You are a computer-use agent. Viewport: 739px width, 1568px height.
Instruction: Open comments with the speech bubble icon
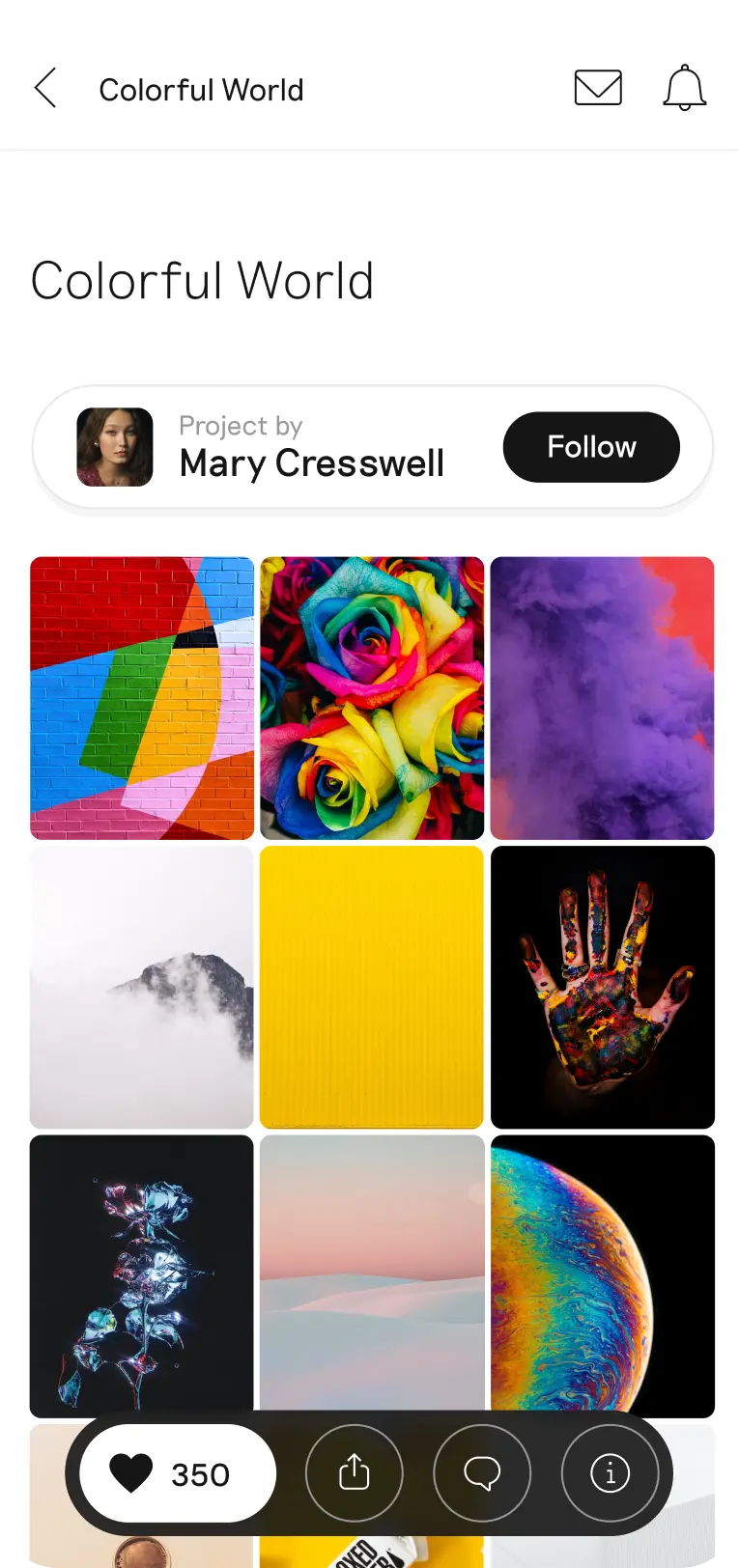[x=482, y=1473]
